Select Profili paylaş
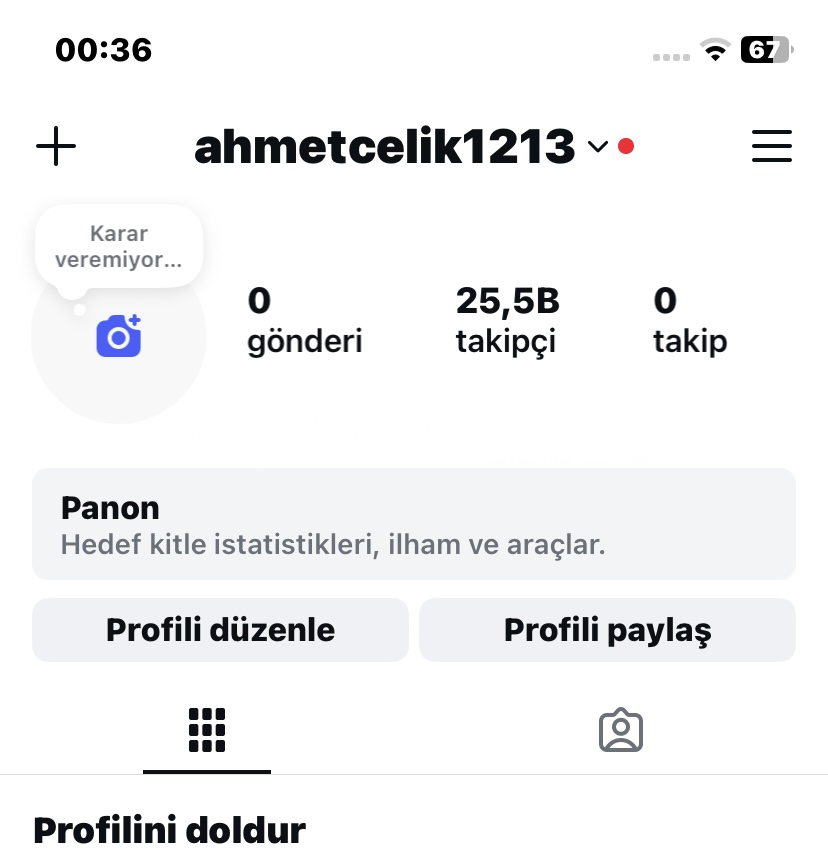Viewport: 828px width, 866px height. coord(607,630)
